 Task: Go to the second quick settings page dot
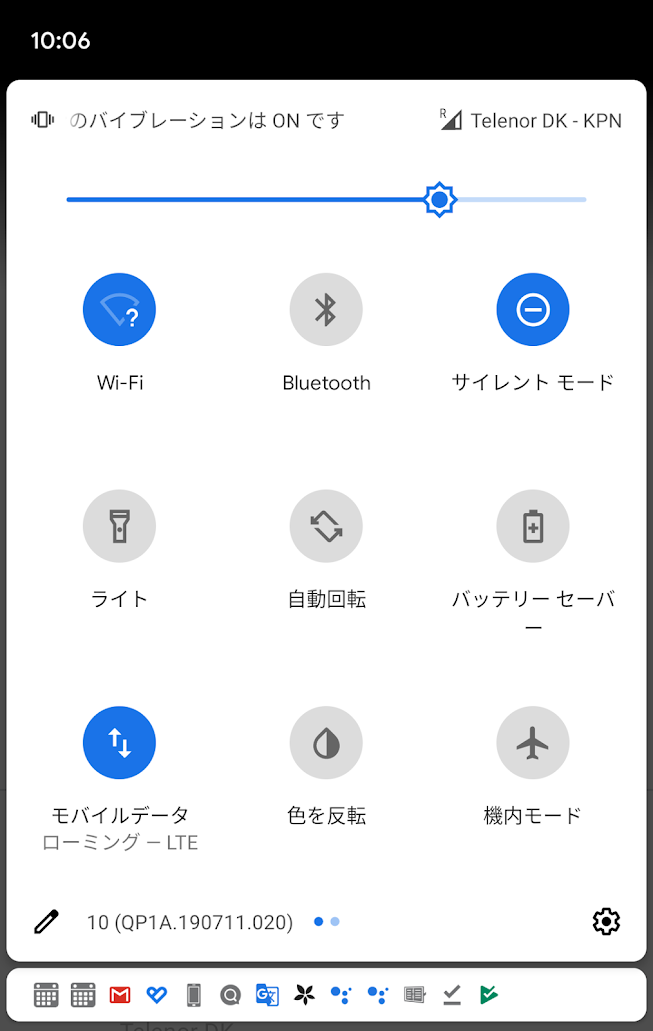click(x=335, y=922)
